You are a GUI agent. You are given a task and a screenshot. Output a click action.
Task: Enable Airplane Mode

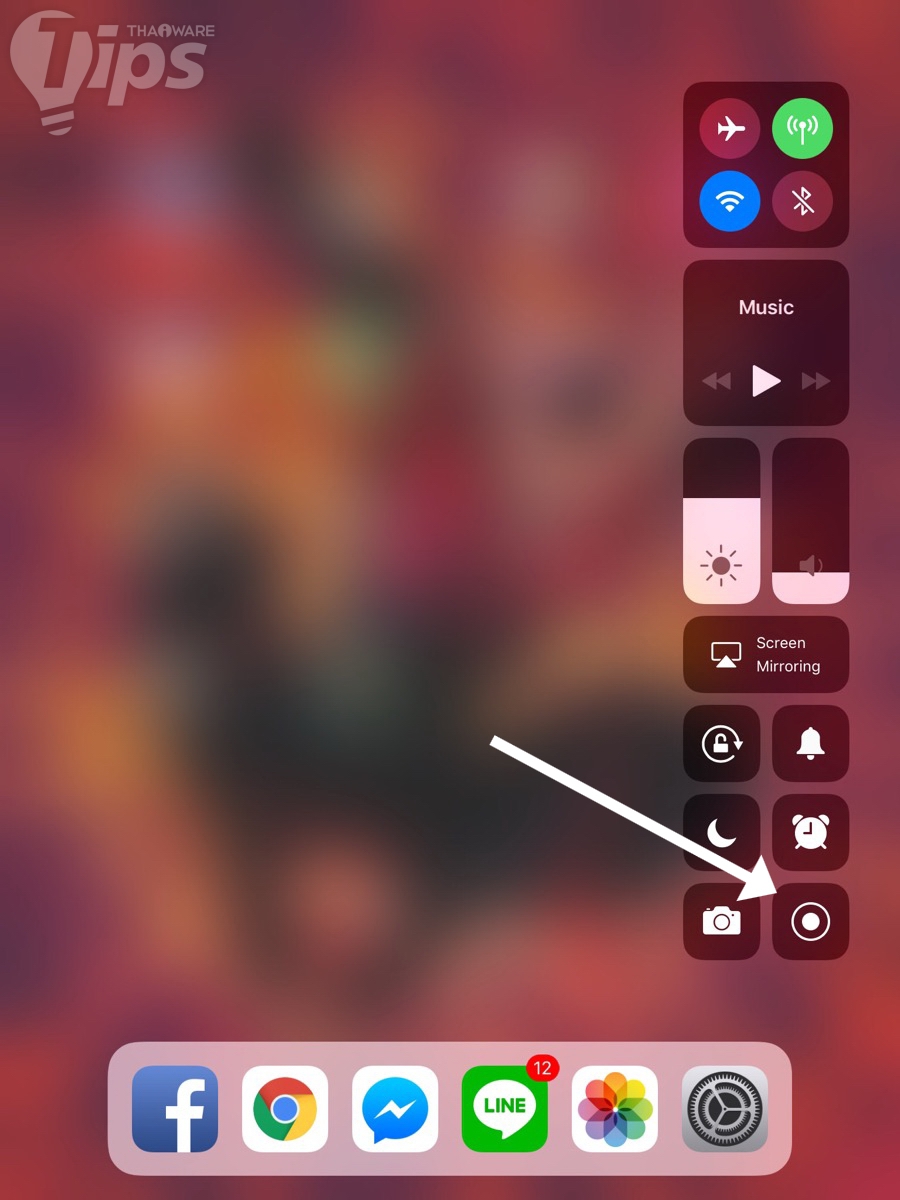[x=730, y=129]
